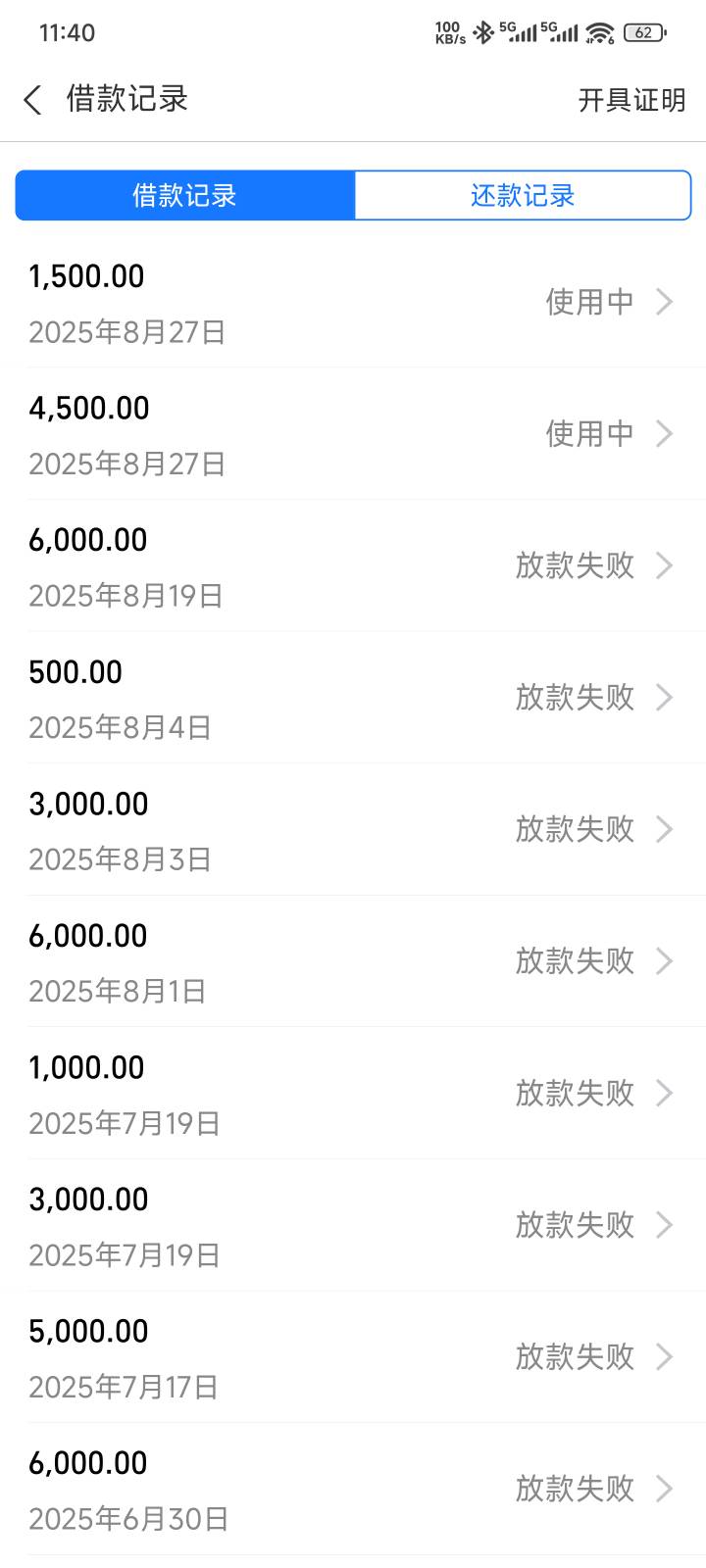
Task: Open the 5,000.00 record dated 2025年7月17日
Action: coord(353,1357)
